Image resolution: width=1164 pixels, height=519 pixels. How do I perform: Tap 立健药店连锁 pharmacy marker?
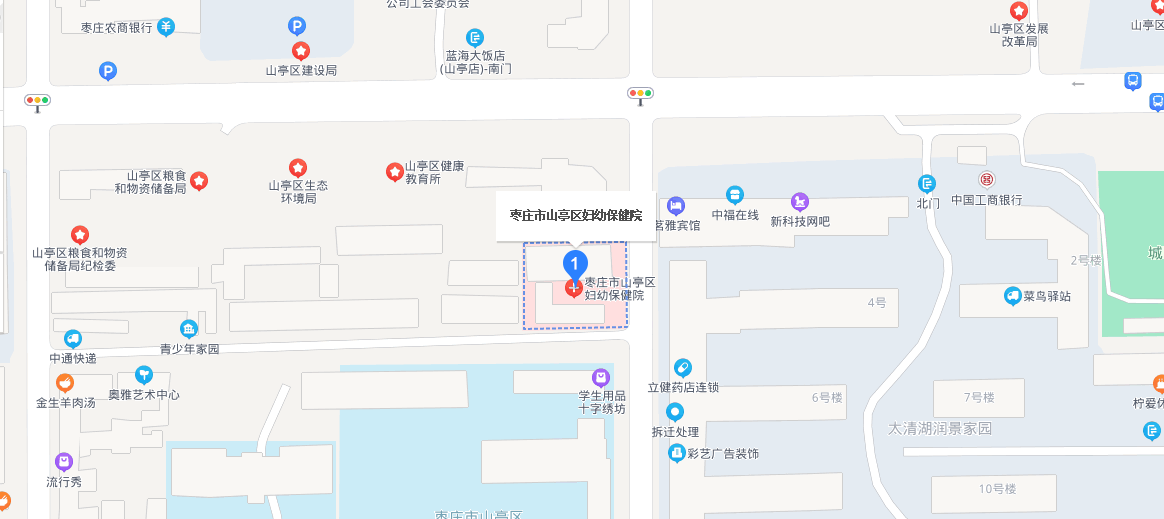(x=683, y=368)
